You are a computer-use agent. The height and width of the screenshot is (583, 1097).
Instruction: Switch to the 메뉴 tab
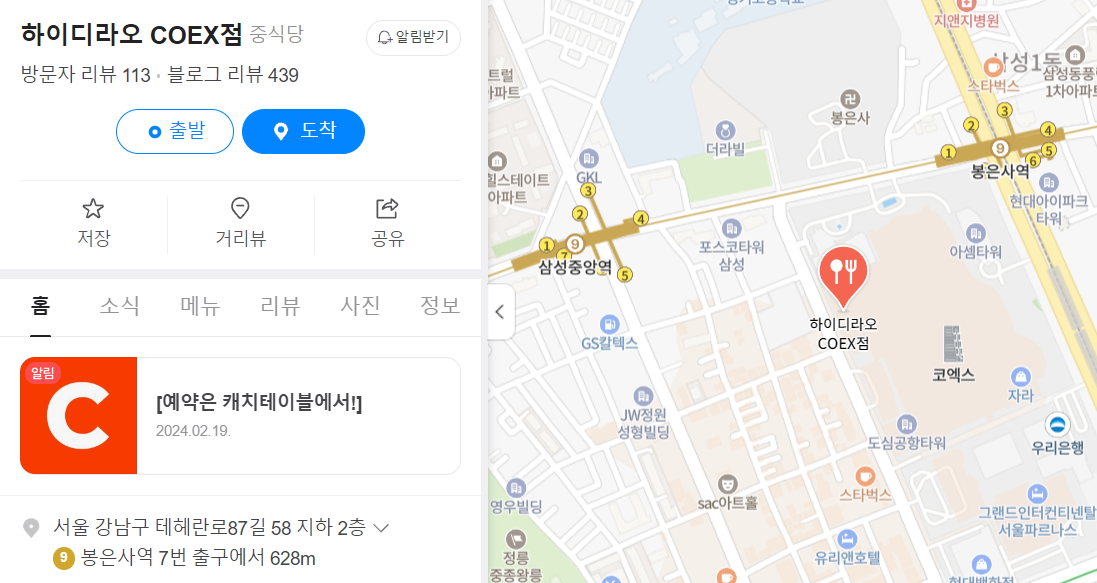pyautogui.click(x=200, y=306)
